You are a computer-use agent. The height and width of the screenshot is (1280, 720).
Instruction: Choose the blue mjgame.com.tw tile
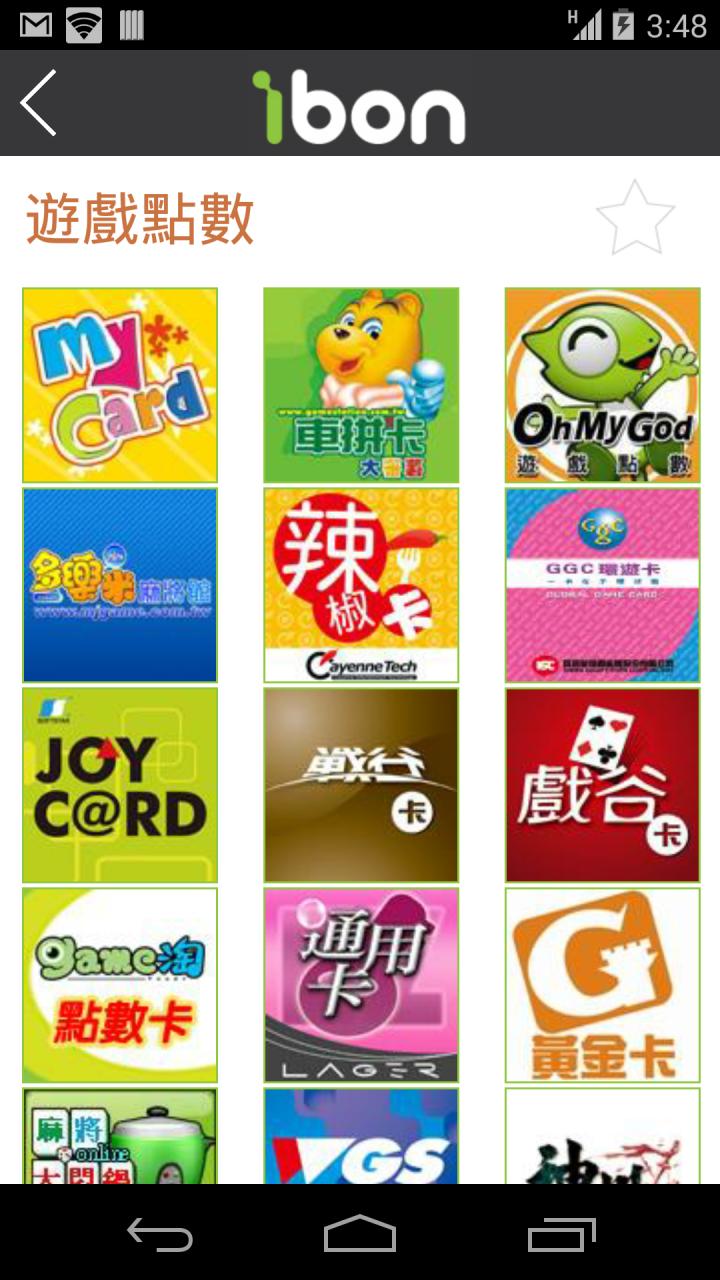pos(120,585)
